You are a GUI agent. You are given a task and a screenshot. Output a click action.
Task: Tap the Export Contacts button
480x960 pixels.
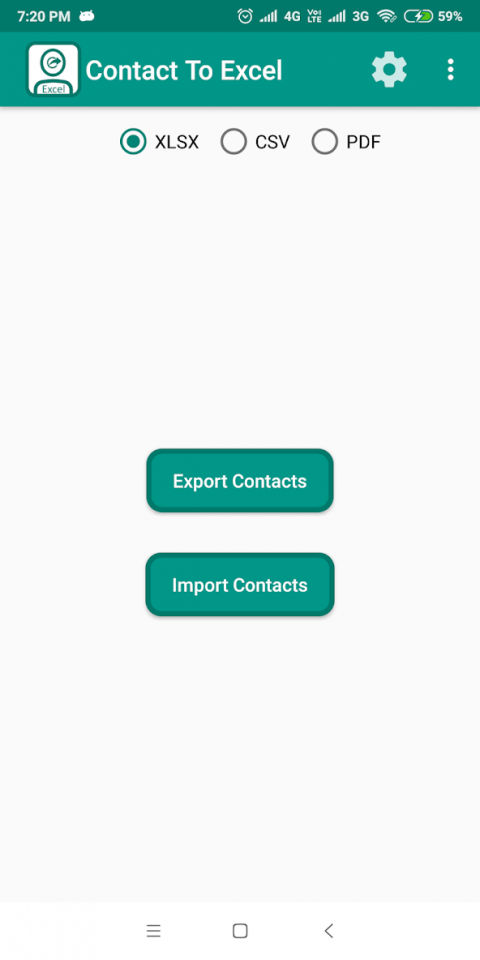(x=240, y=481)
